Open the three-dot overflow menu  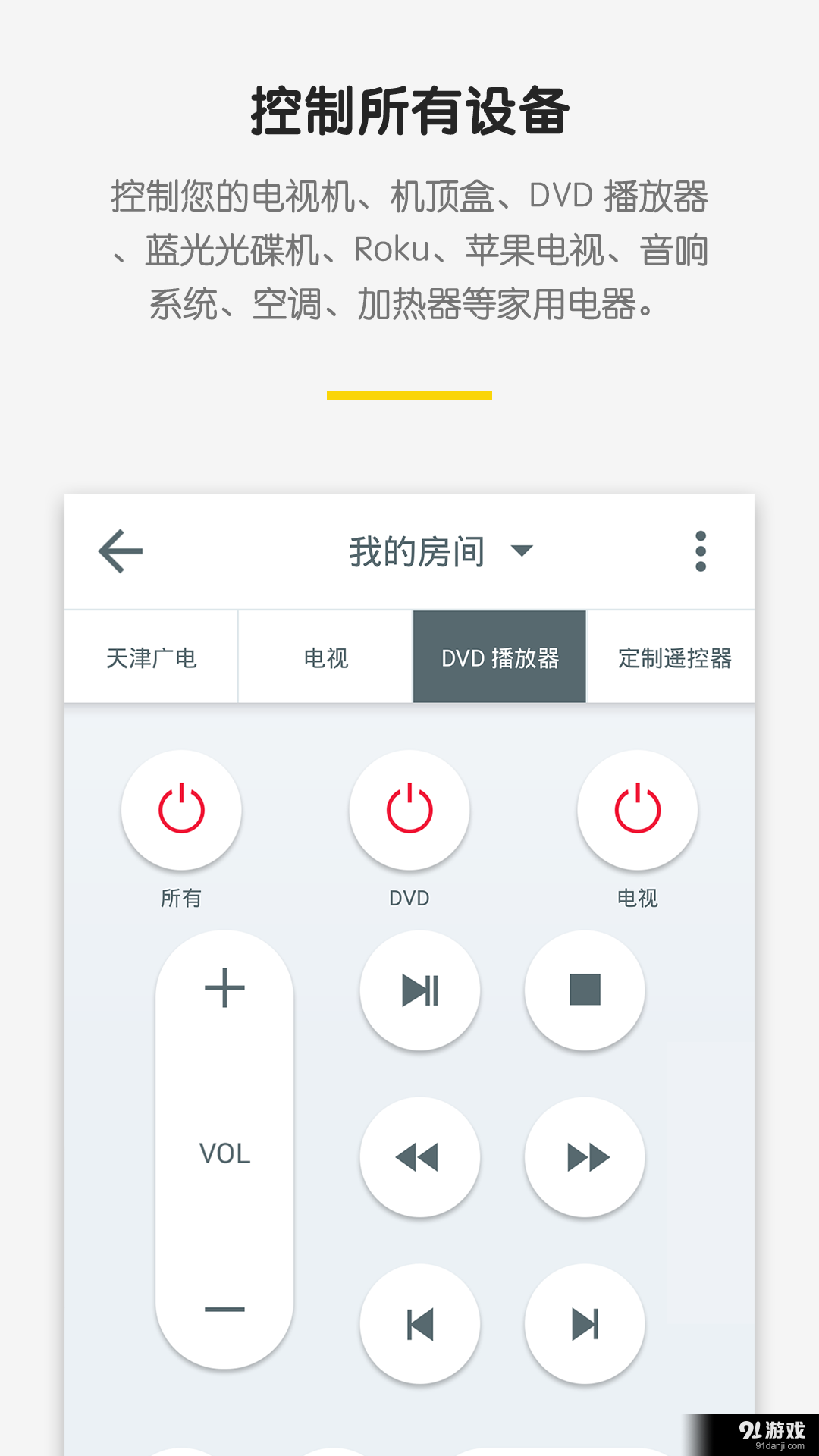coord(700,552)
